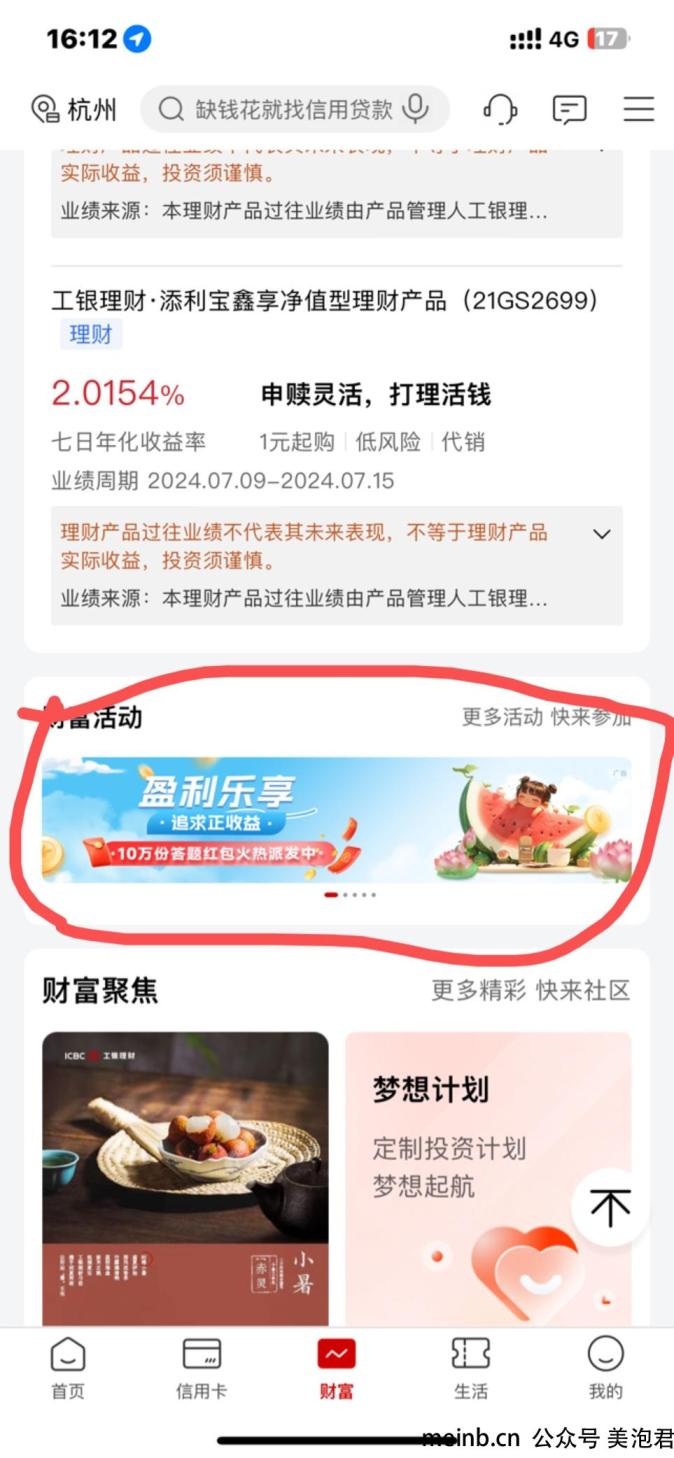Tap 更多活动 快来参加 link
This screenshot has width=674, height=1458.
pos(546,717)
